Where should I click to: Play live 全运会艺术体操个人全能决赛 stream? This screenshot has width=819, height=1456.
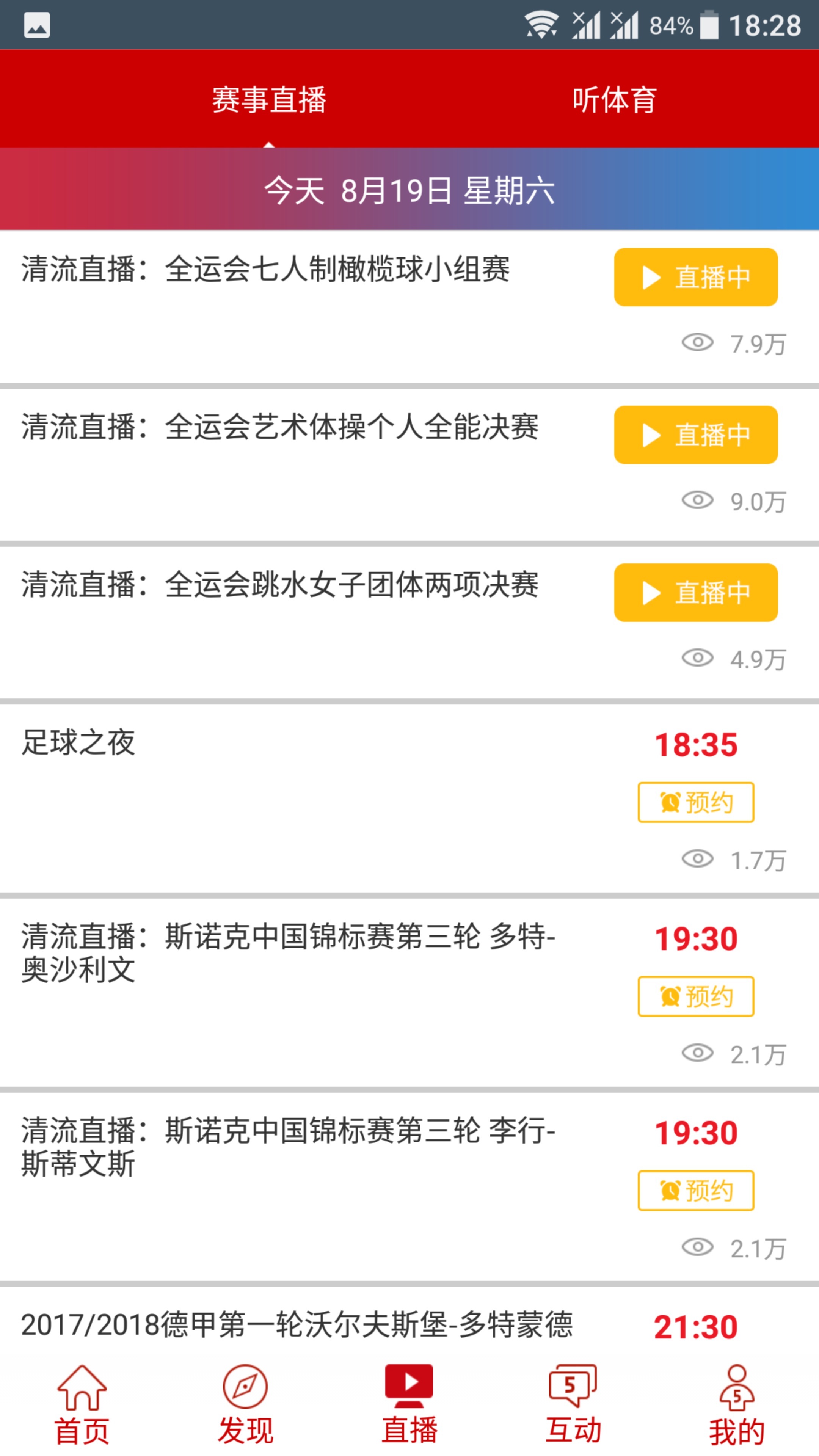pyautogui.click(x=695, y=435)
